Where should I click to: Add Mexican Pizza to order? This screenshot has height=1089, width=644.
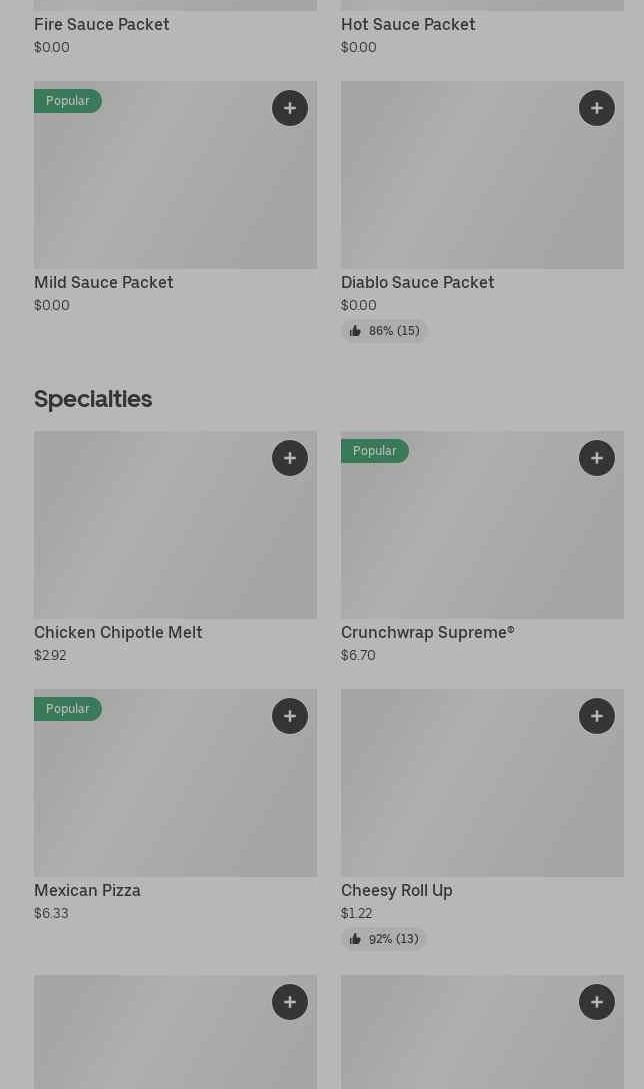[290, 716]
